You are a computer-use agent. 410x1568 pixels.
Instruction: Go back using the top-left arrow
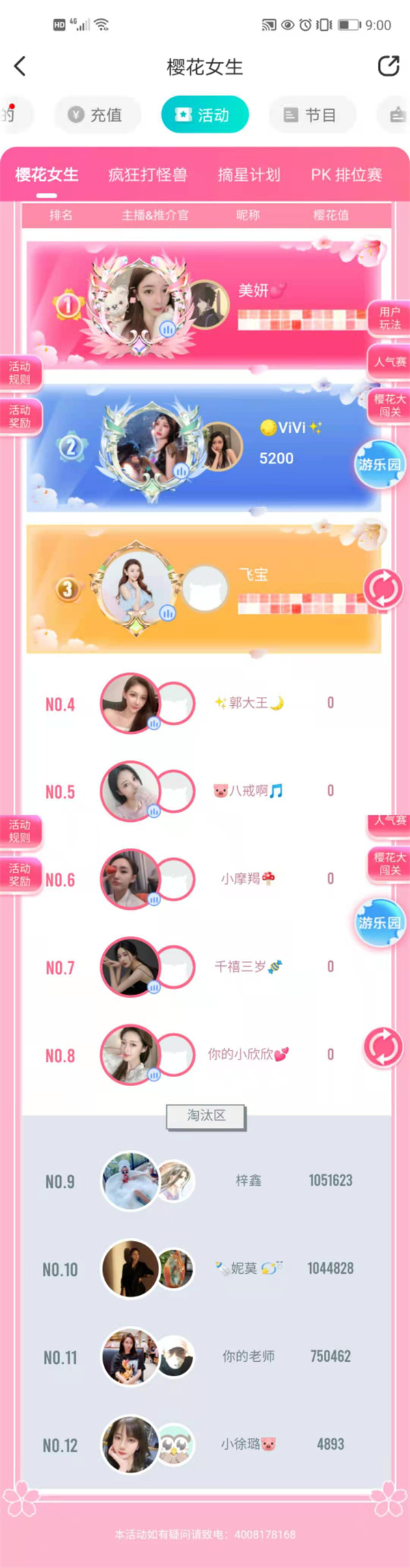click(20, 66)
